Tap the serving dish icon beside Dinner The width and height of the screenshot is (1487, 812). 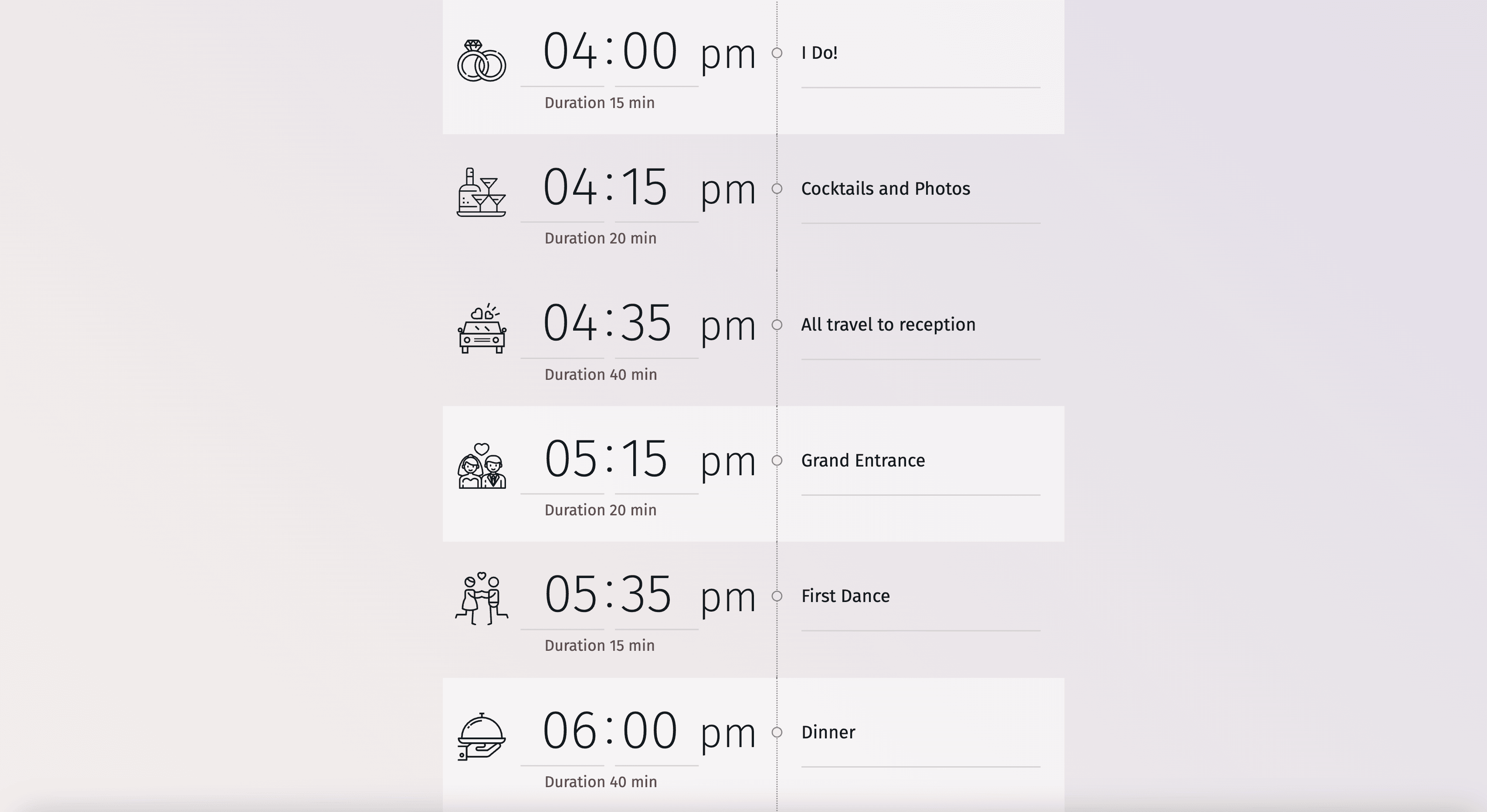(482, 737)
